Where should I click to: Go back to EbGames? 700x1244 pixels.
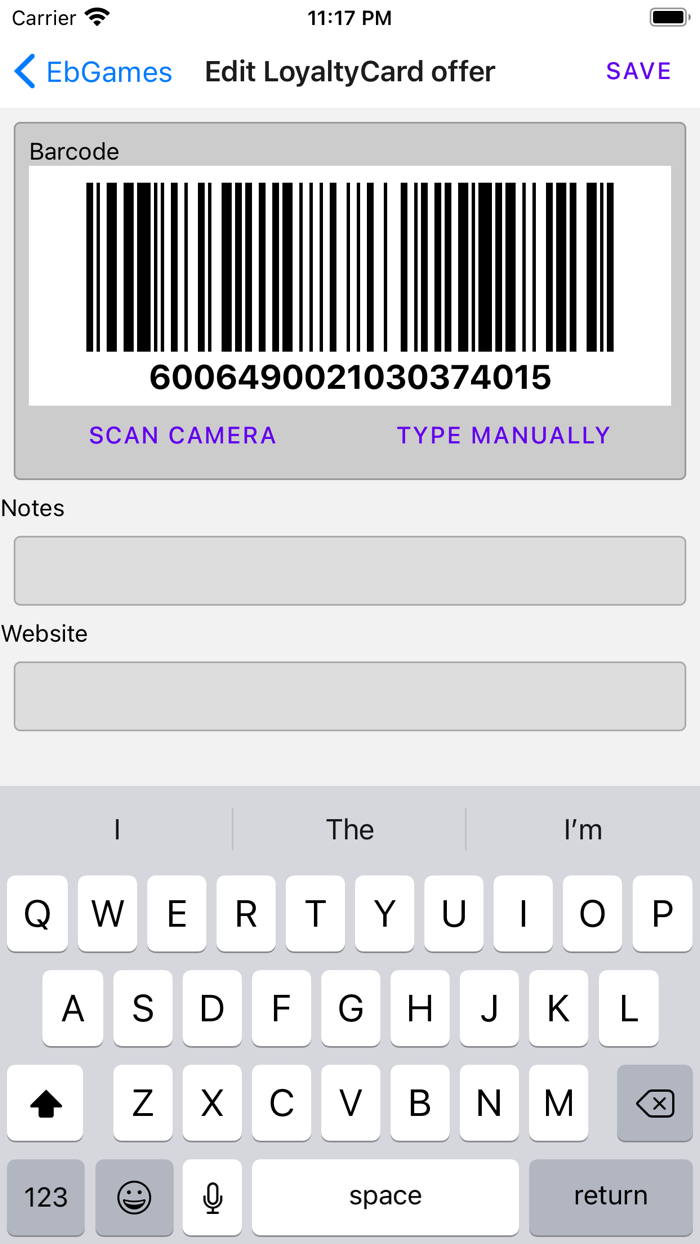93,72
